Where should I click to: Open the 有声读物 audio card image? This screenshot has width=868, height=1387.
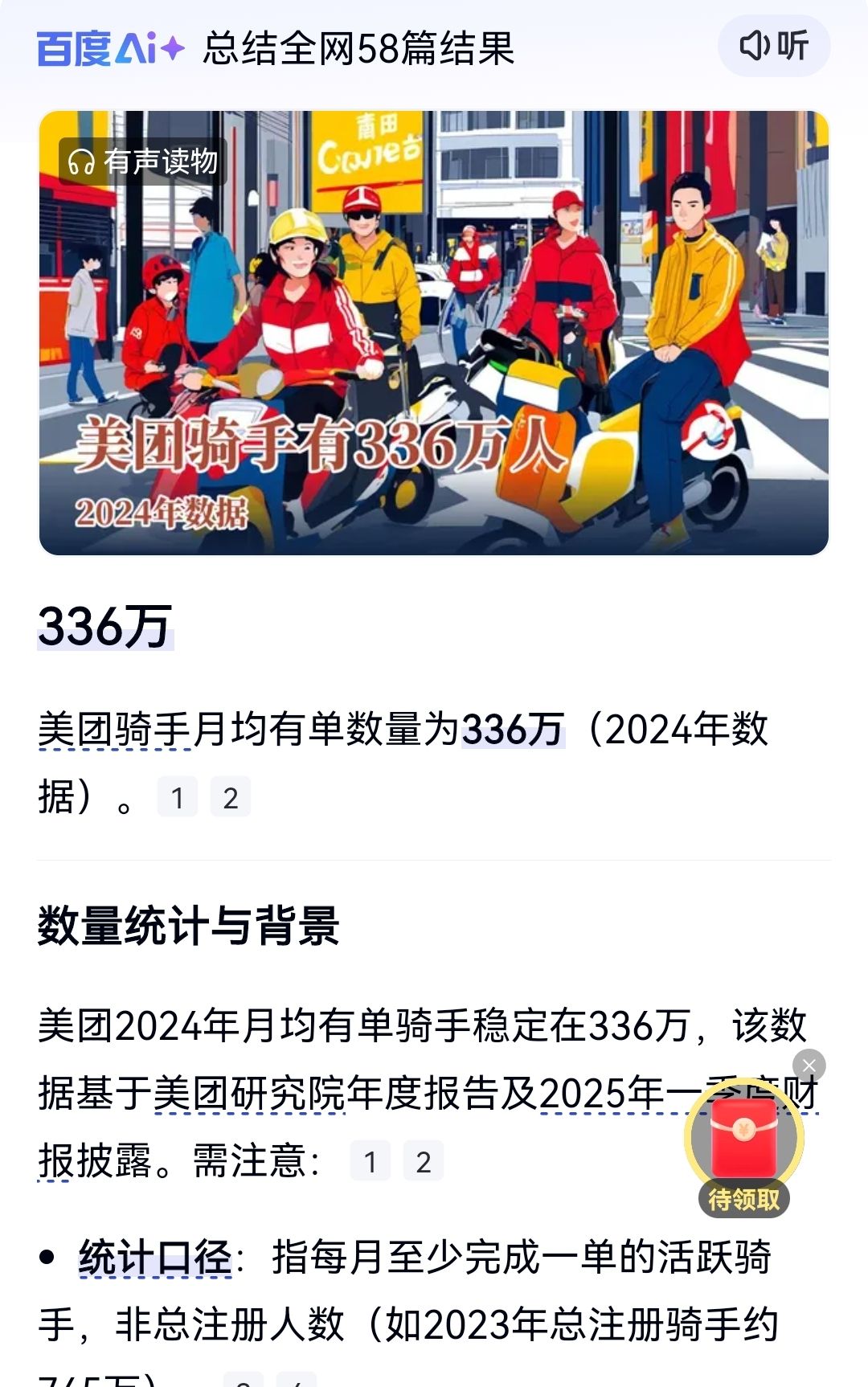pos(433,333)
